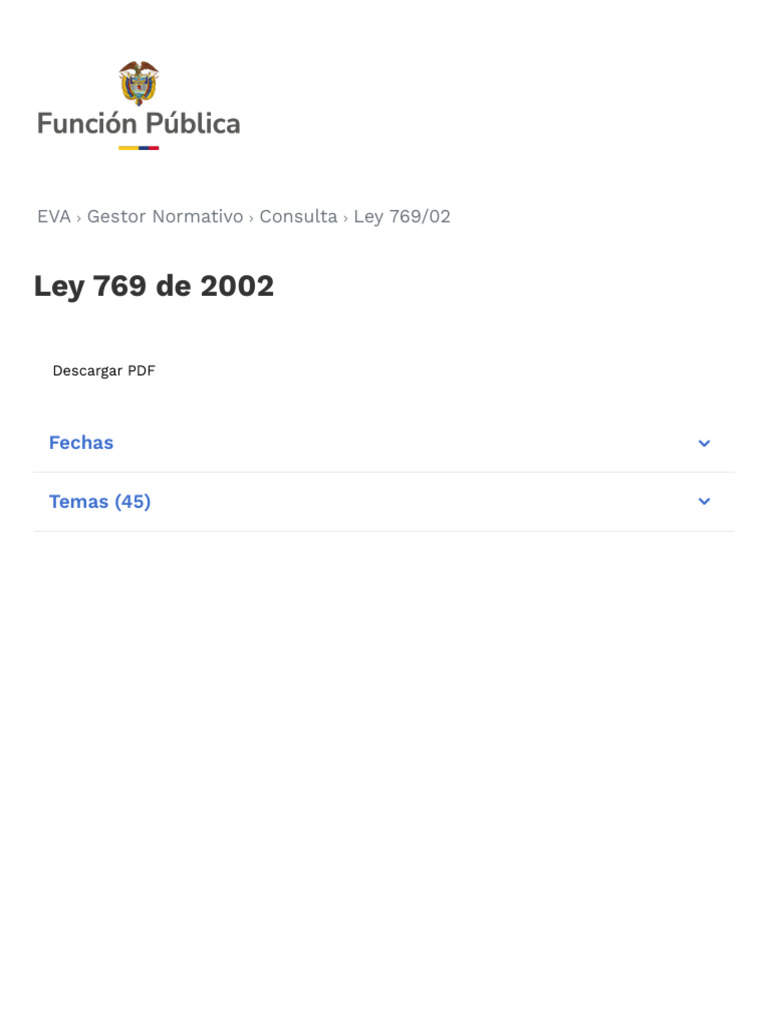Return to Consulta via breadcrumb
The height and width of the screenshot is (1024, 768).
pos(298,216)
